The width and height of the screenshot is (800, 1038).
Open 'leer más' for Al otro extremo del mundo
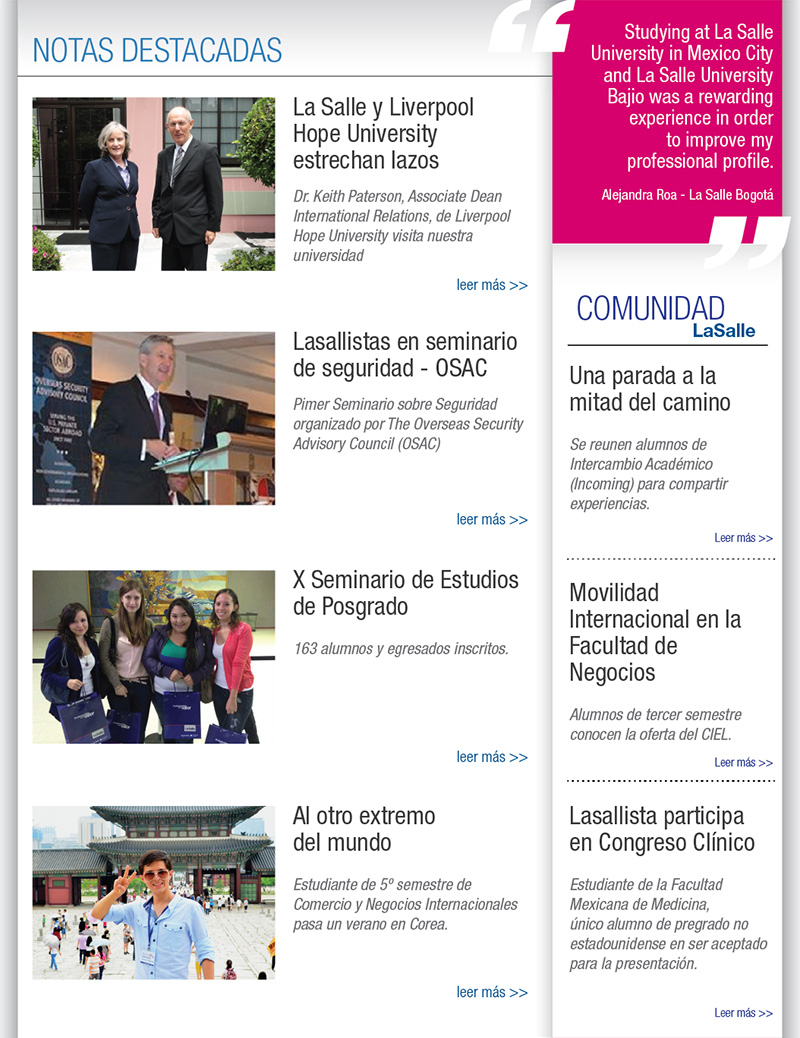(492, 992)
